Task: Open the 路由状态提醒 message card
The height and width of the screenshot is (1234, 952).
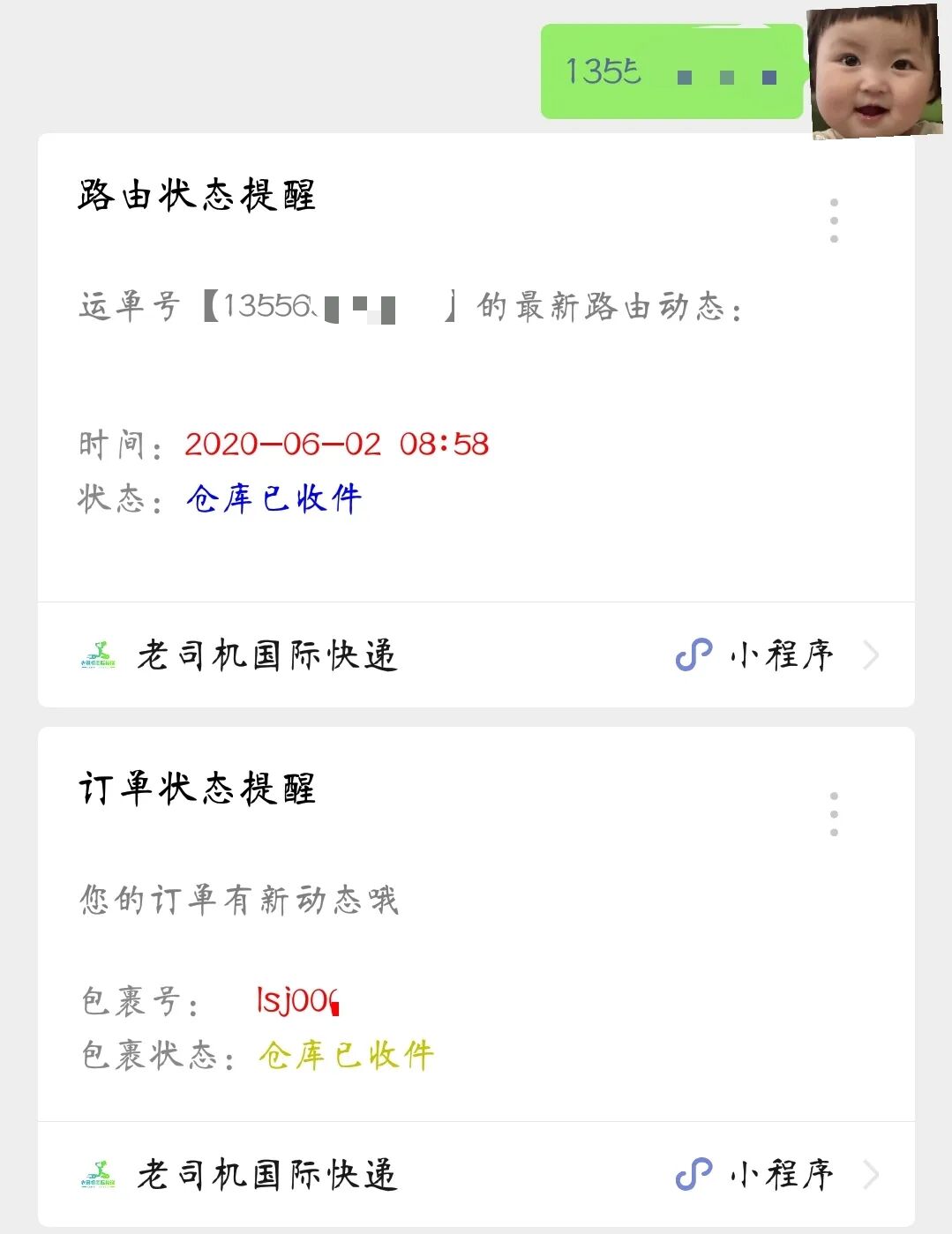Action: (x=476, y=368)
